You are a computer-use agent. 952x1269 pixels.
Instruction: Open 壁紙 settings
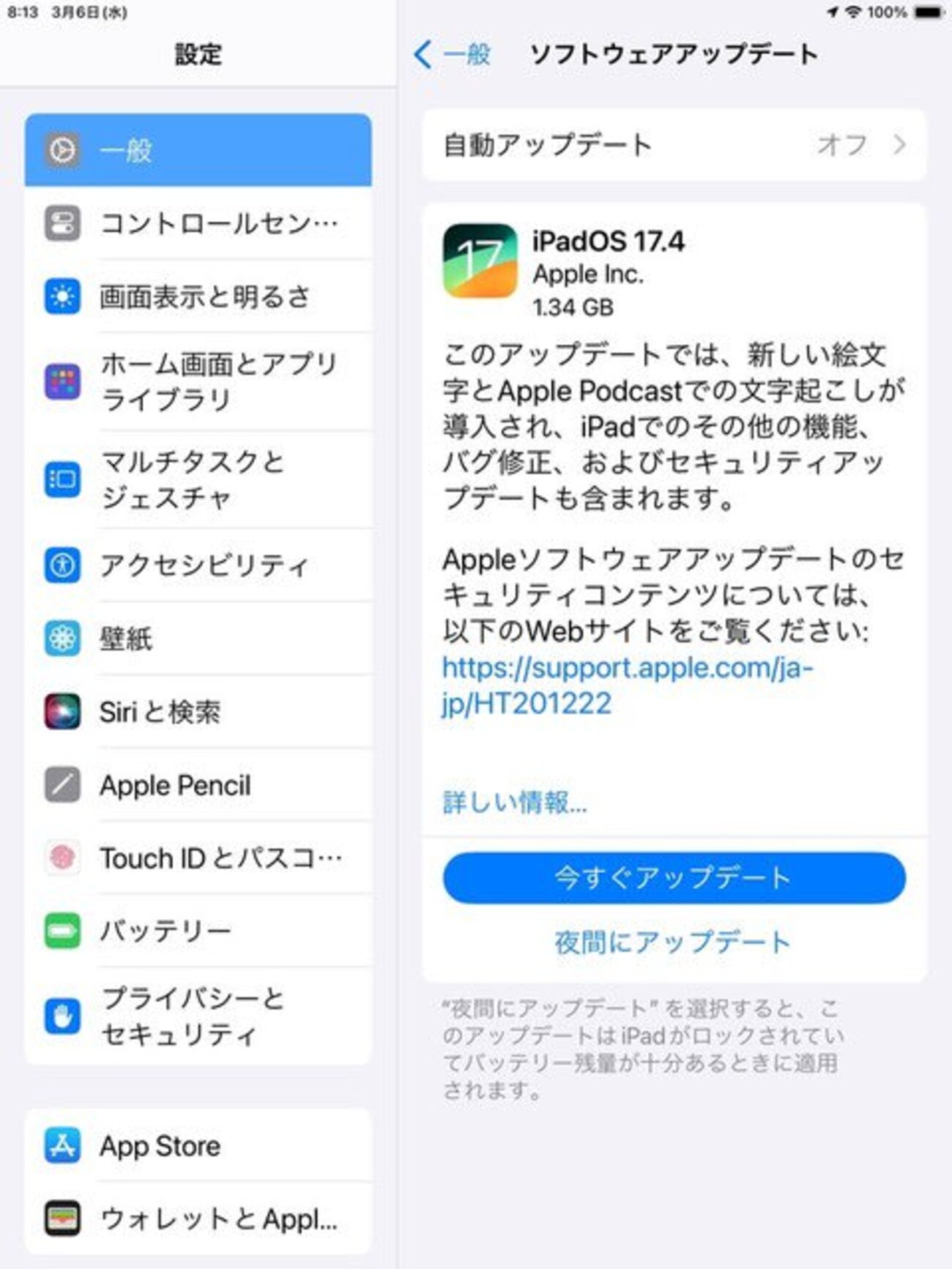point(198,639)
